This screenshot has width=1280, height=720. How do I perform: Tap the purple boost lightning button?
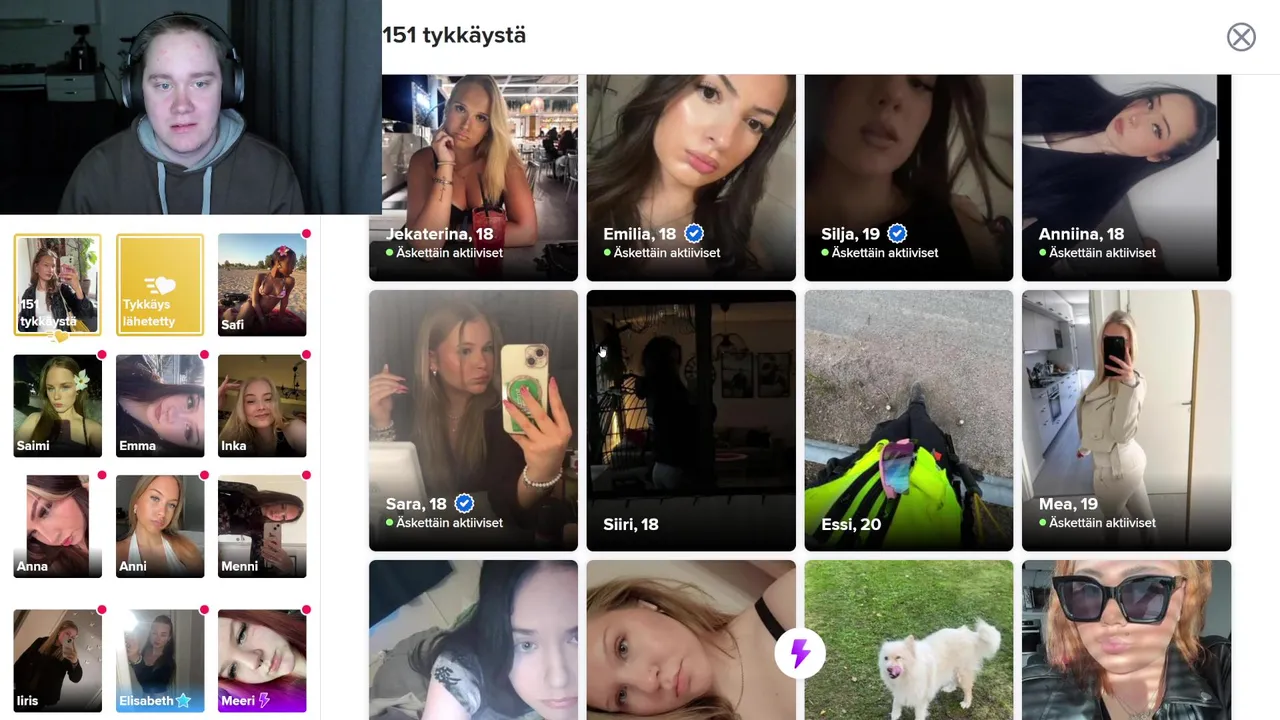800,654
